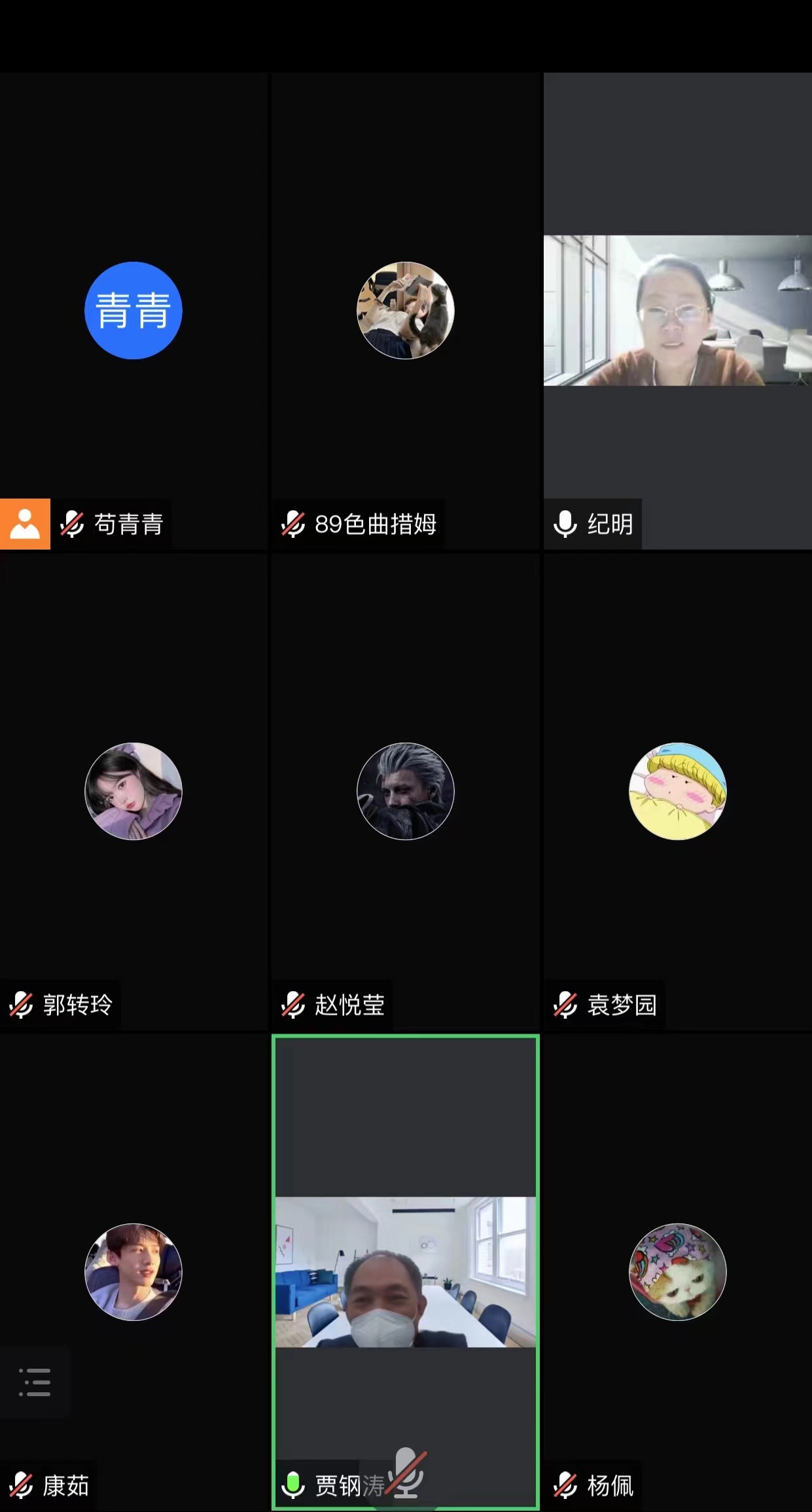The image size is (812, 1512).
Task: Open 袁梦园's participant tile
Action: (677, 791)
